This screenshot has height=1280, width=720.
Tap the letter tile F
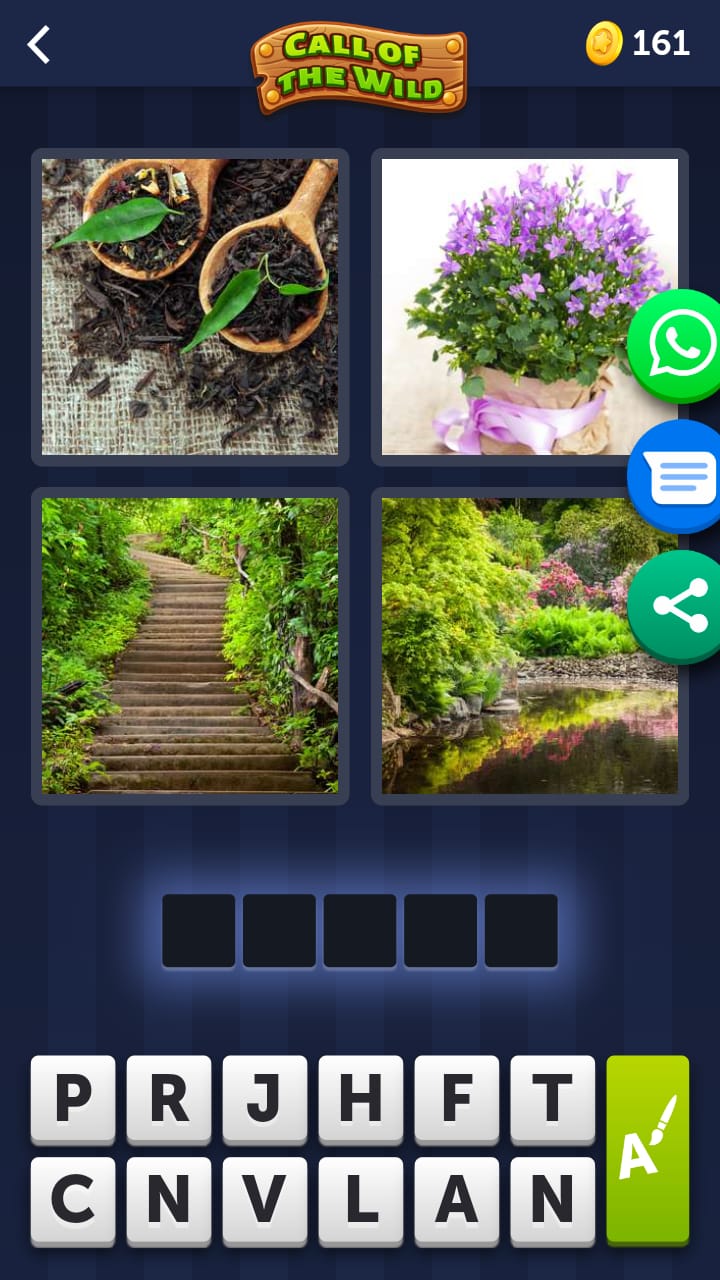[x=457, y=1098]
